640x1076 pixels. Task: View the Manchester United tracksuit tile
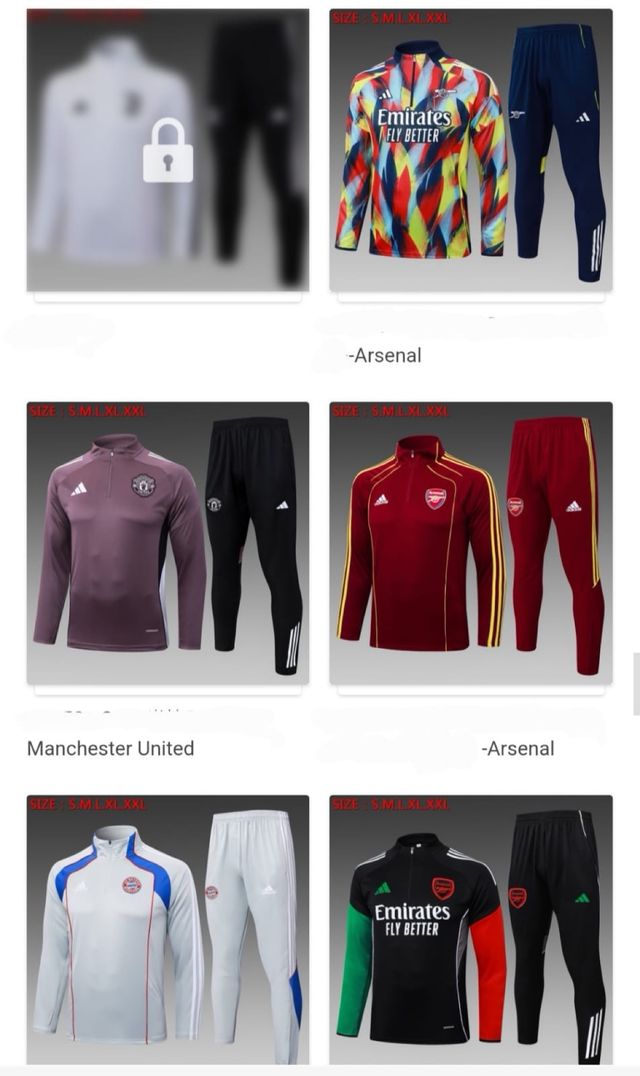(x=167, y=543)
